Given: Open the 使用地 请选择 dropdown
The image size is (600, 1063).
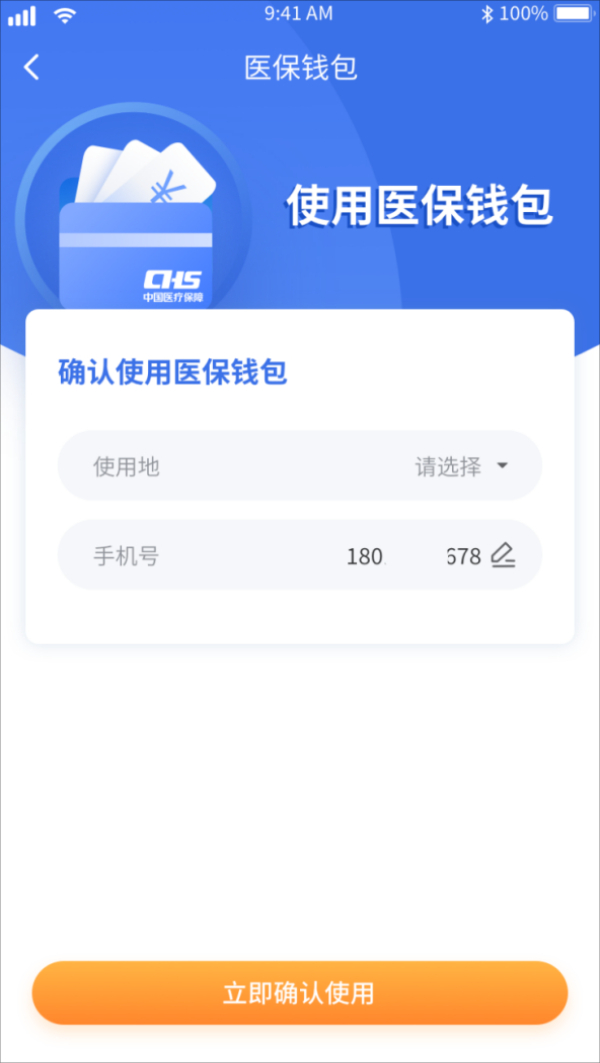Looking at the screenshot, I should click(462, 466).
